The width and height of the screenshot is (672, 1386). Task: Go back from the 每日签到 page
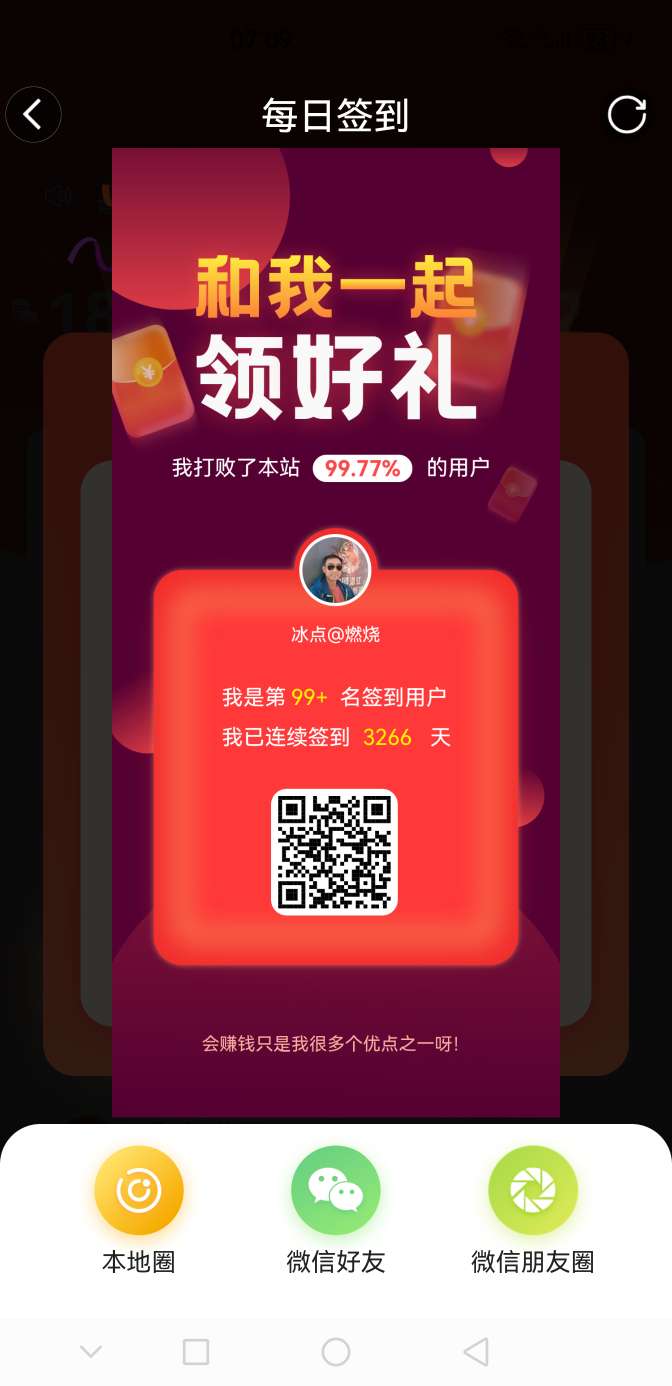tap(33, 115)
